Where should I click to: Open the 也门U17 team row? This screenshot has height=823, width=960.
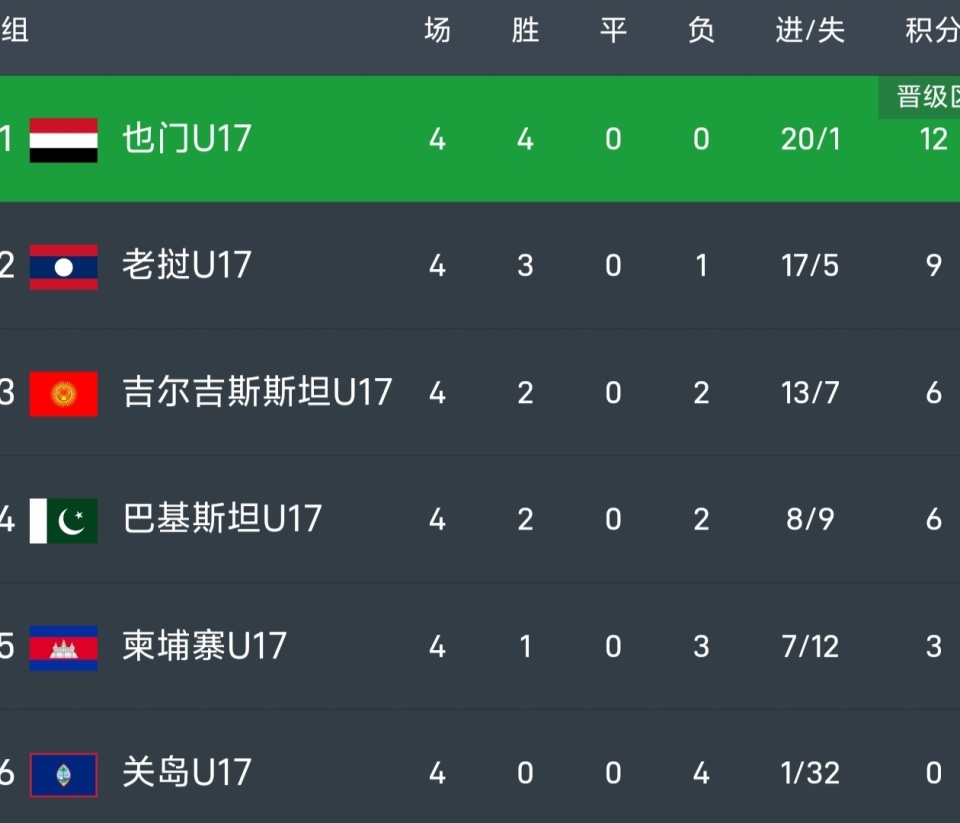[x=186, y=139]
